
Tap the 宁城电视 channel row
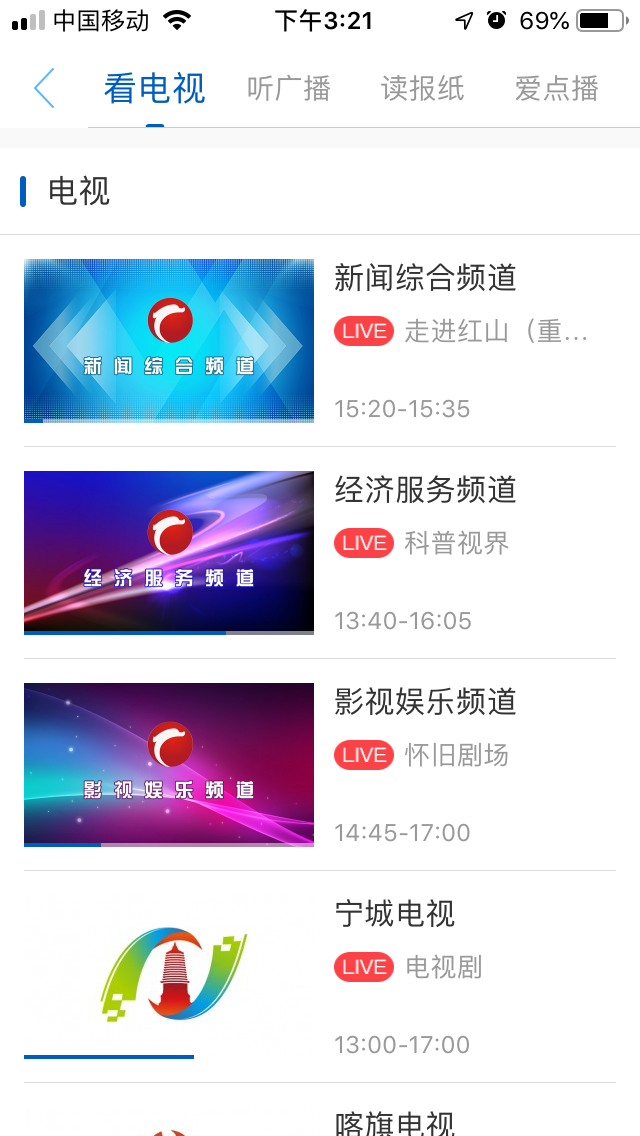pyautogui.click(x=320, y=977)
